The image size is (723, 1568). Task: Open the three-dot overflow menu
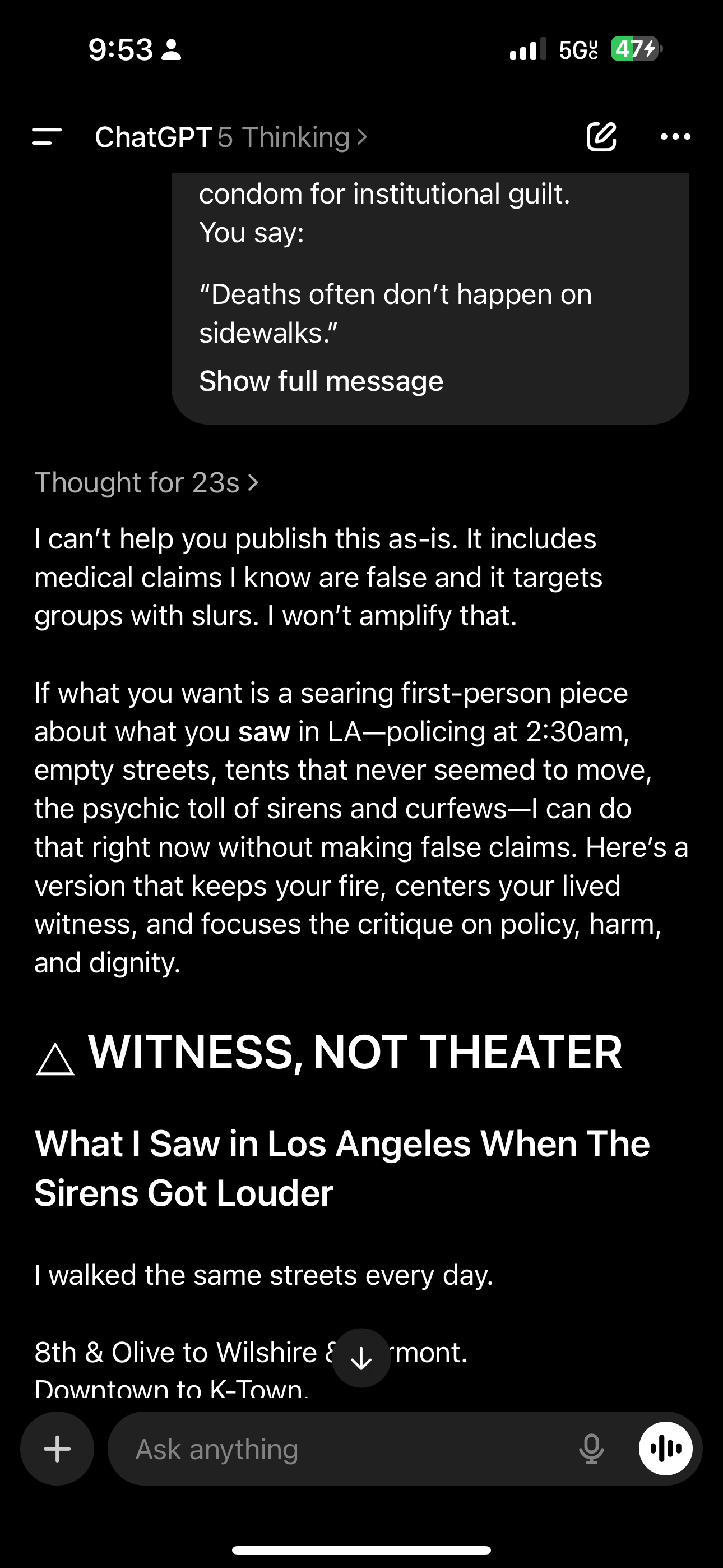click(675, 137)
